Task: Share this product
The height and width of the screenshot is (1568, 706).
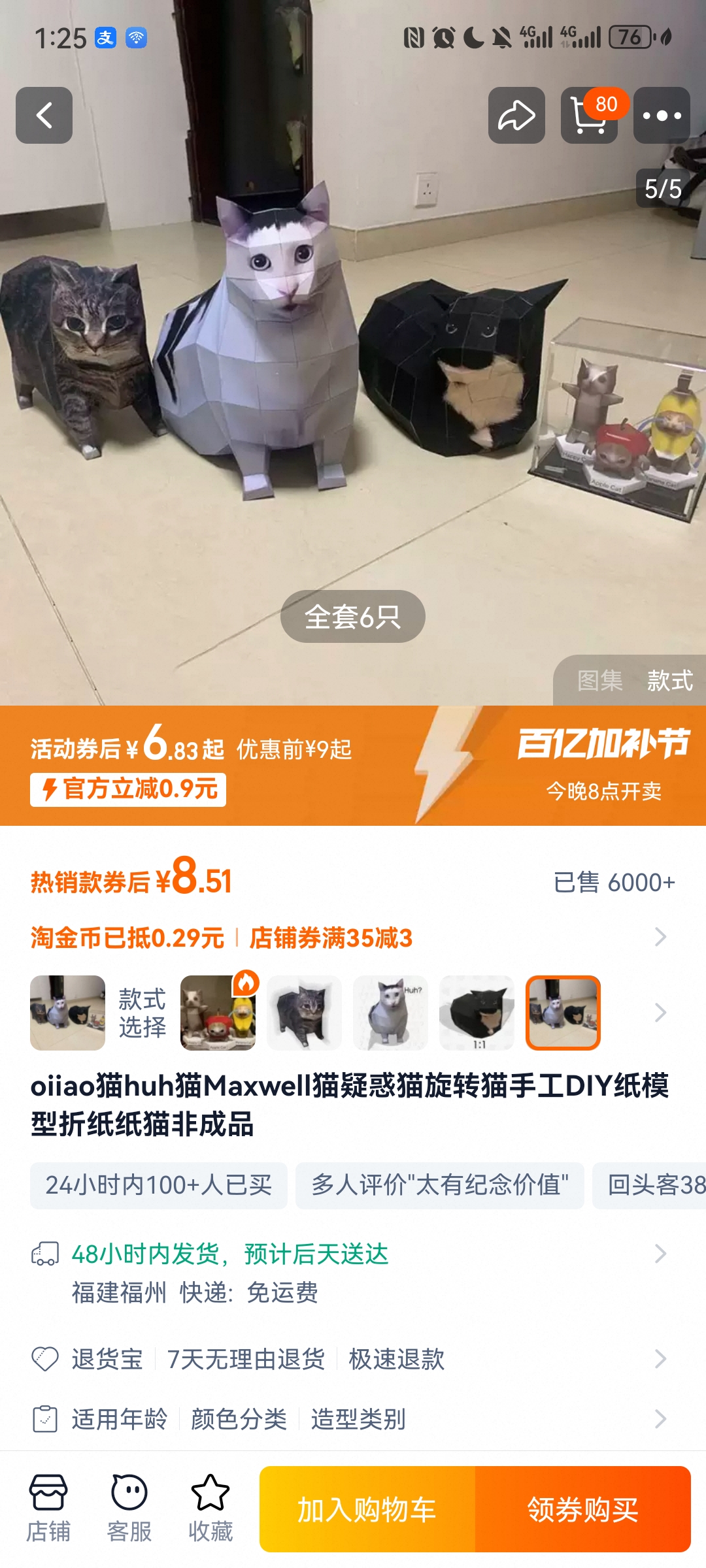Action: 516,116
